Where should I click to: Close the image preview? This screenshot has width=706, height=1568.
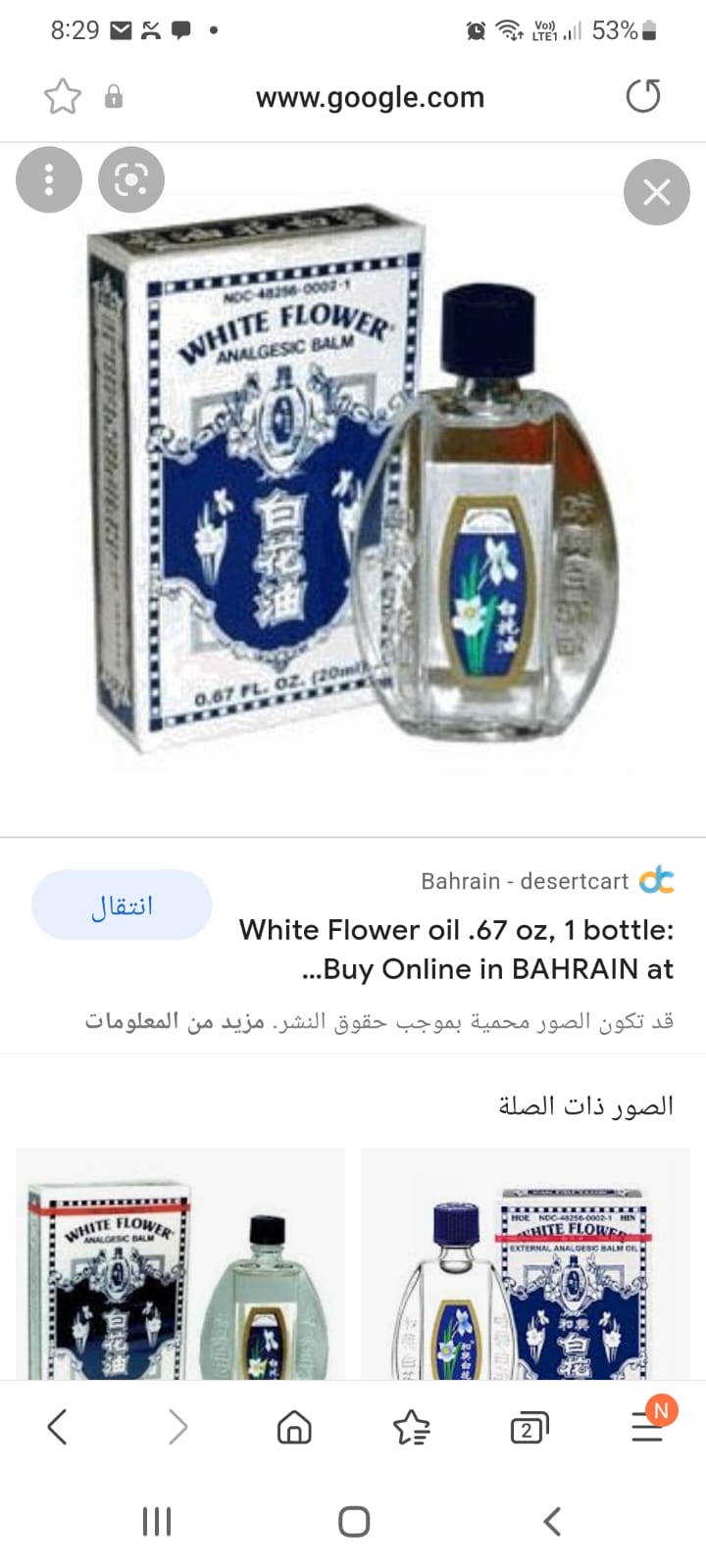point(656,191)
